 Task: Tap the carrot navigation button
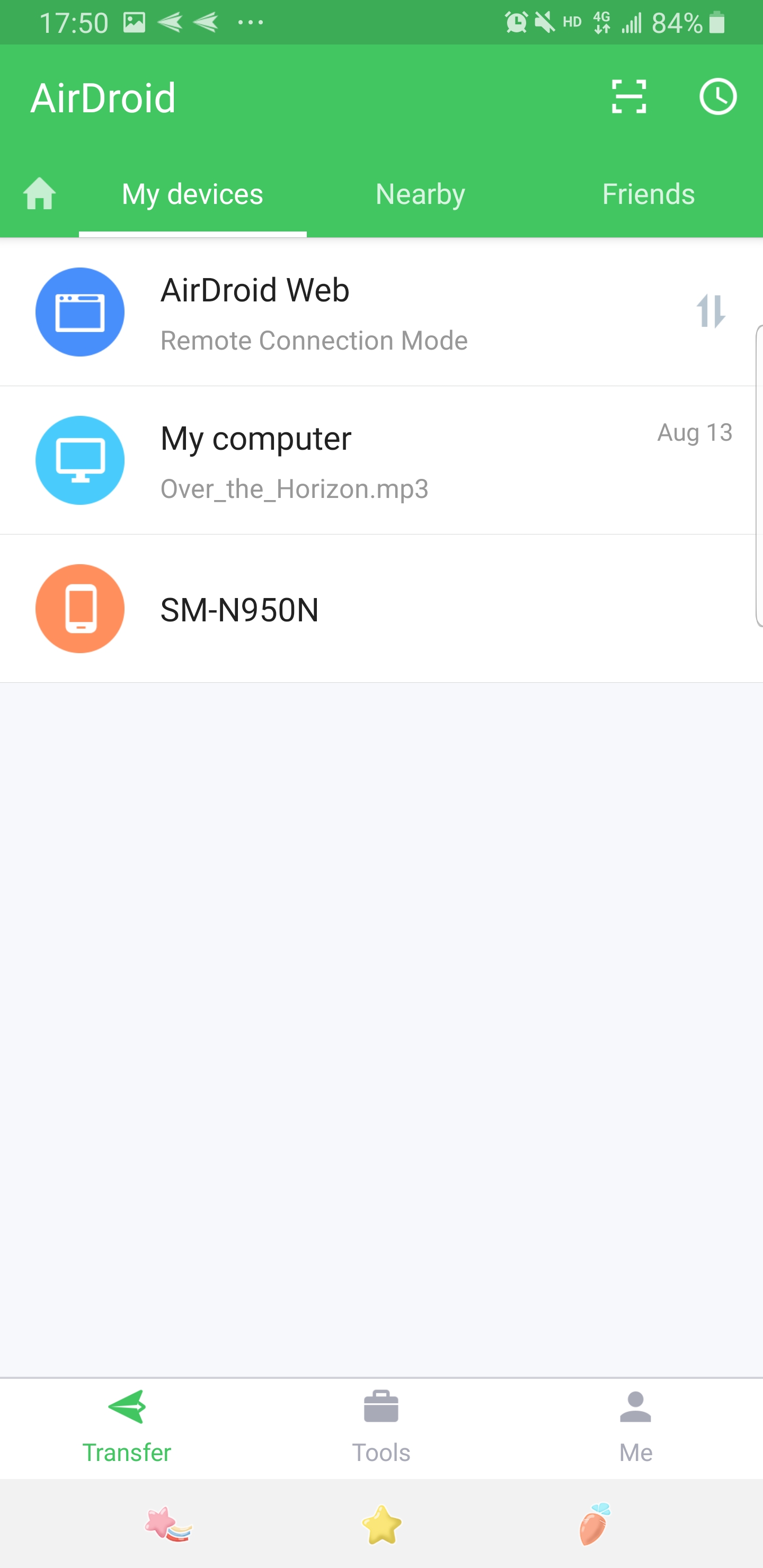[x=595, y=1524]
